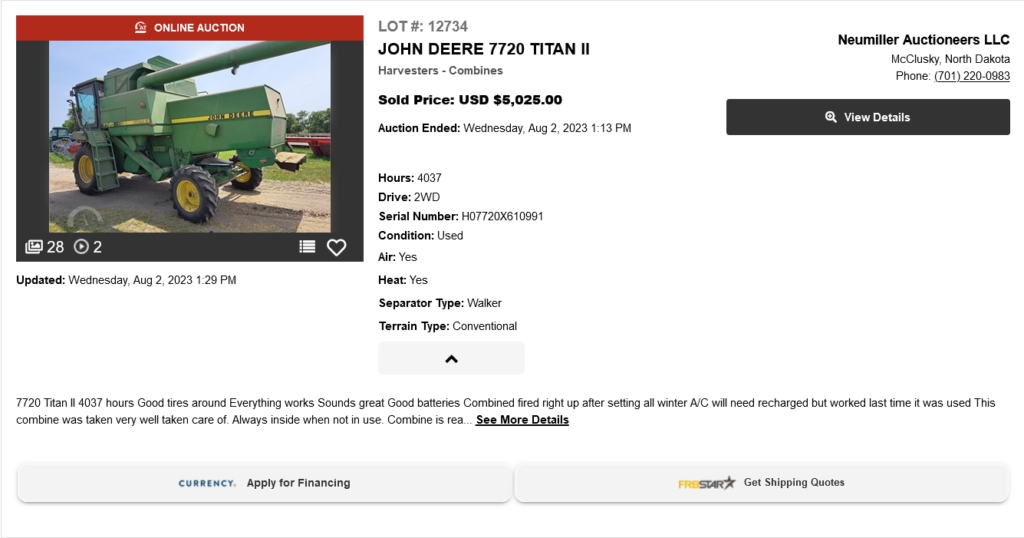Open See More Details link
Image resolution: width=1024 pixels, height=538 pixels.
522,420
